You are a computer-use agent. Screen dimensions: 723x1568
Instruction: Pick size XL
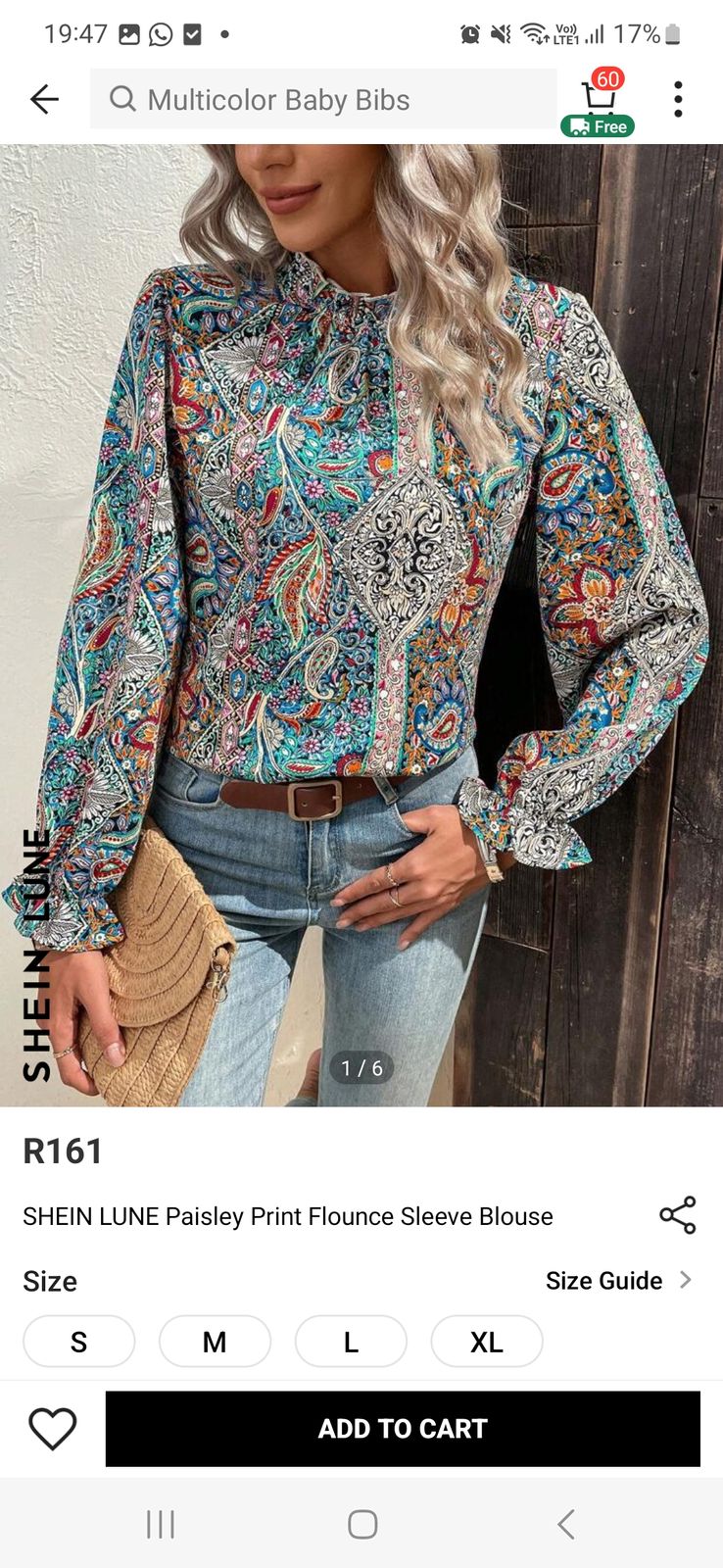pos(487,1341)
